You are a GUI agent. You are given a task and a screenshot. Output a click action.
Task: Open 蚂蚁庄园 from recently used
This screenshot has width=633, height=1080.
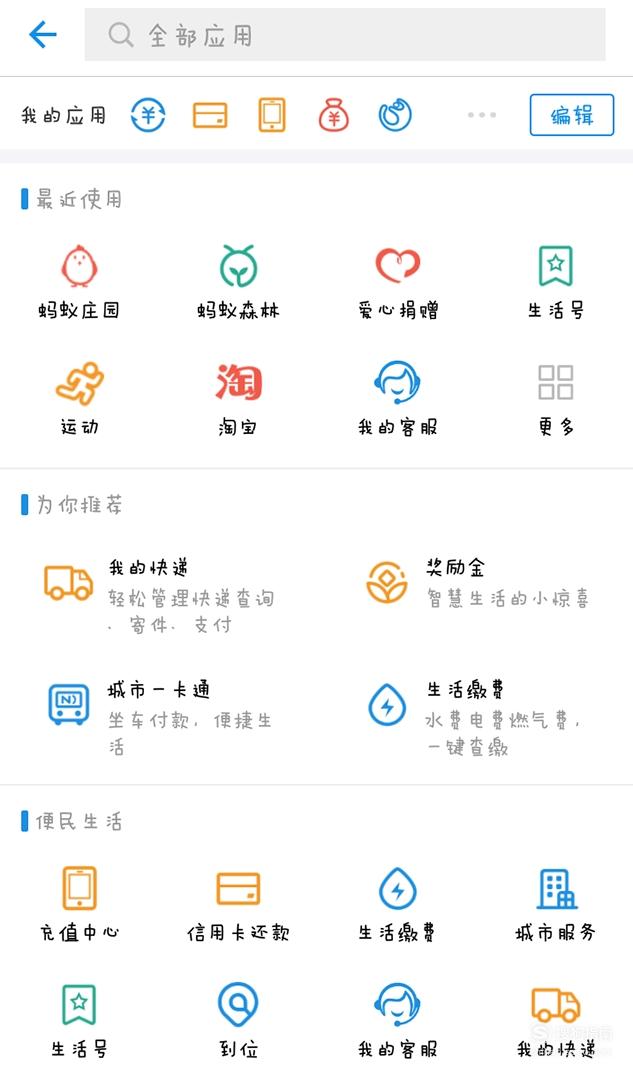(79, 281)
